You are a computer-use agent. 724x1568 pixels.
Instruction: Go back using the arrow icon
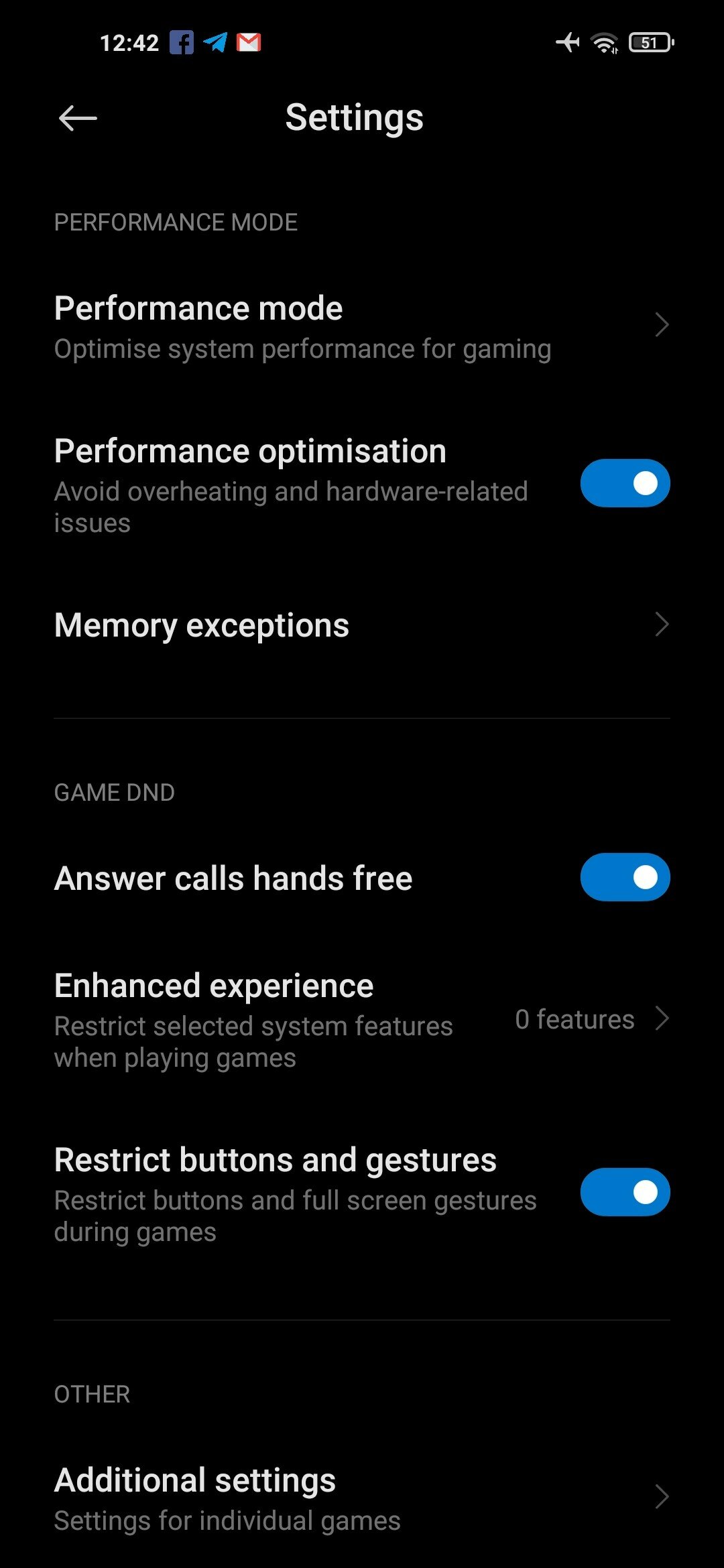click(x=78, y=119)
